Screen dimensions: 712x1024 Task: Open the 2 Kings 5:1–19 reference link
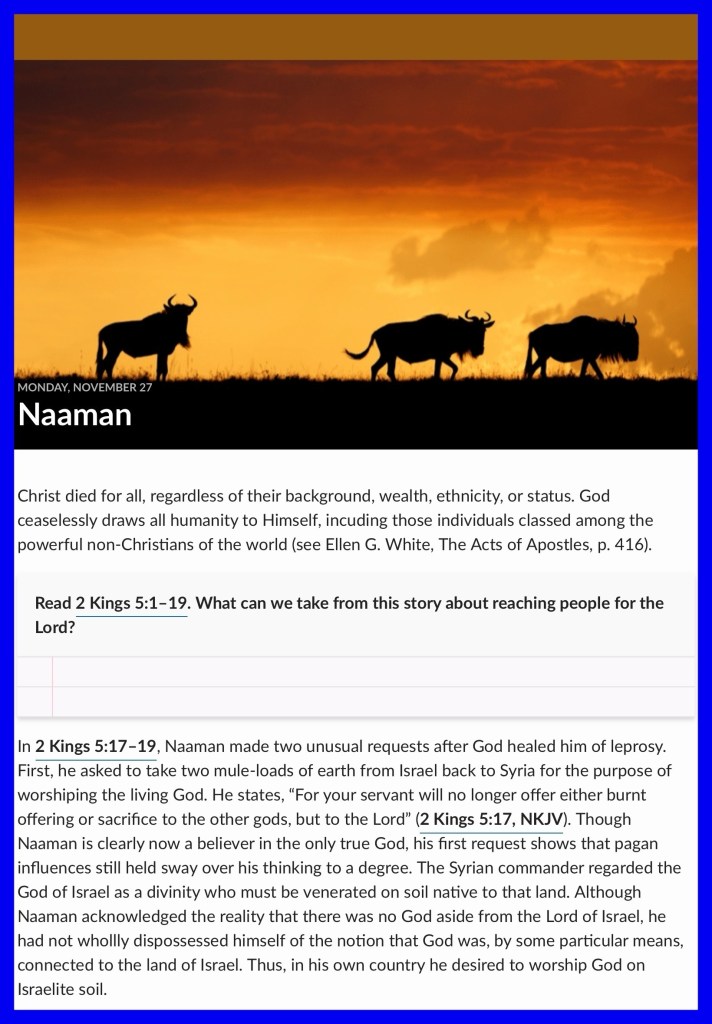tap(131, 603)
